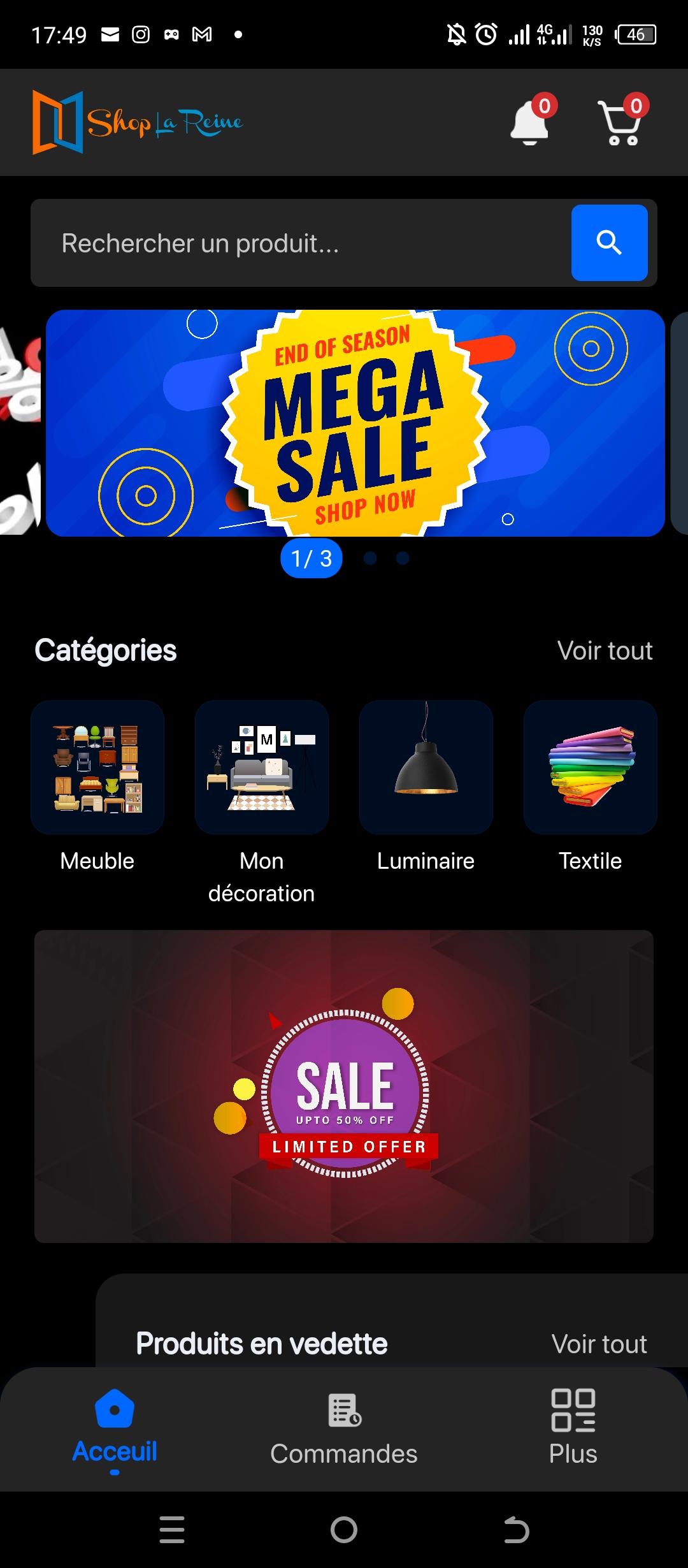Image resolution: width=688 pixels, height=1568 pixels.
Task: Open recent apps from navigation bar
Action: pos(172,1530)
